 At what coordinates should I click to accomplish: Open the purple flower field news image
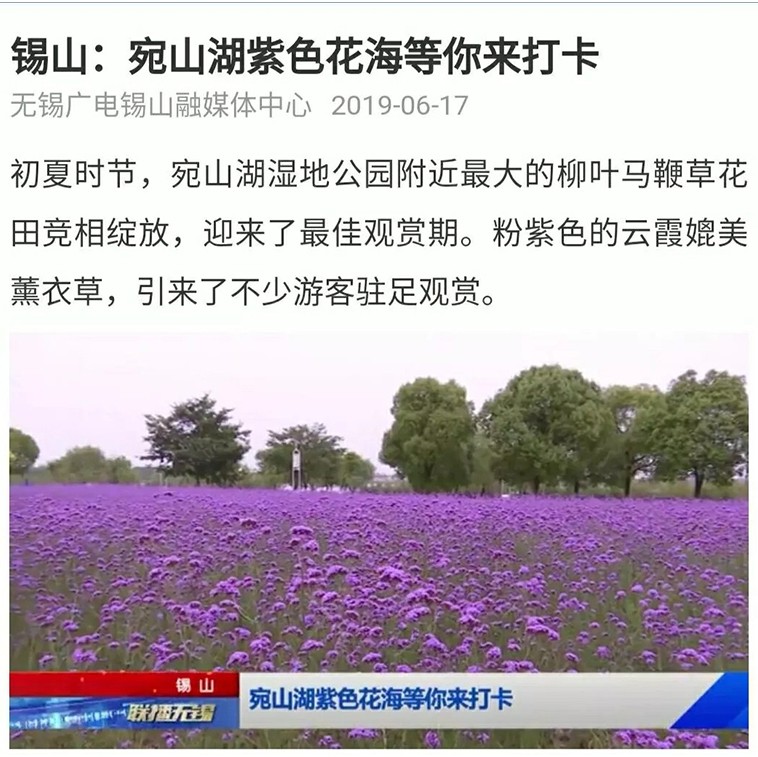(379, 538)
